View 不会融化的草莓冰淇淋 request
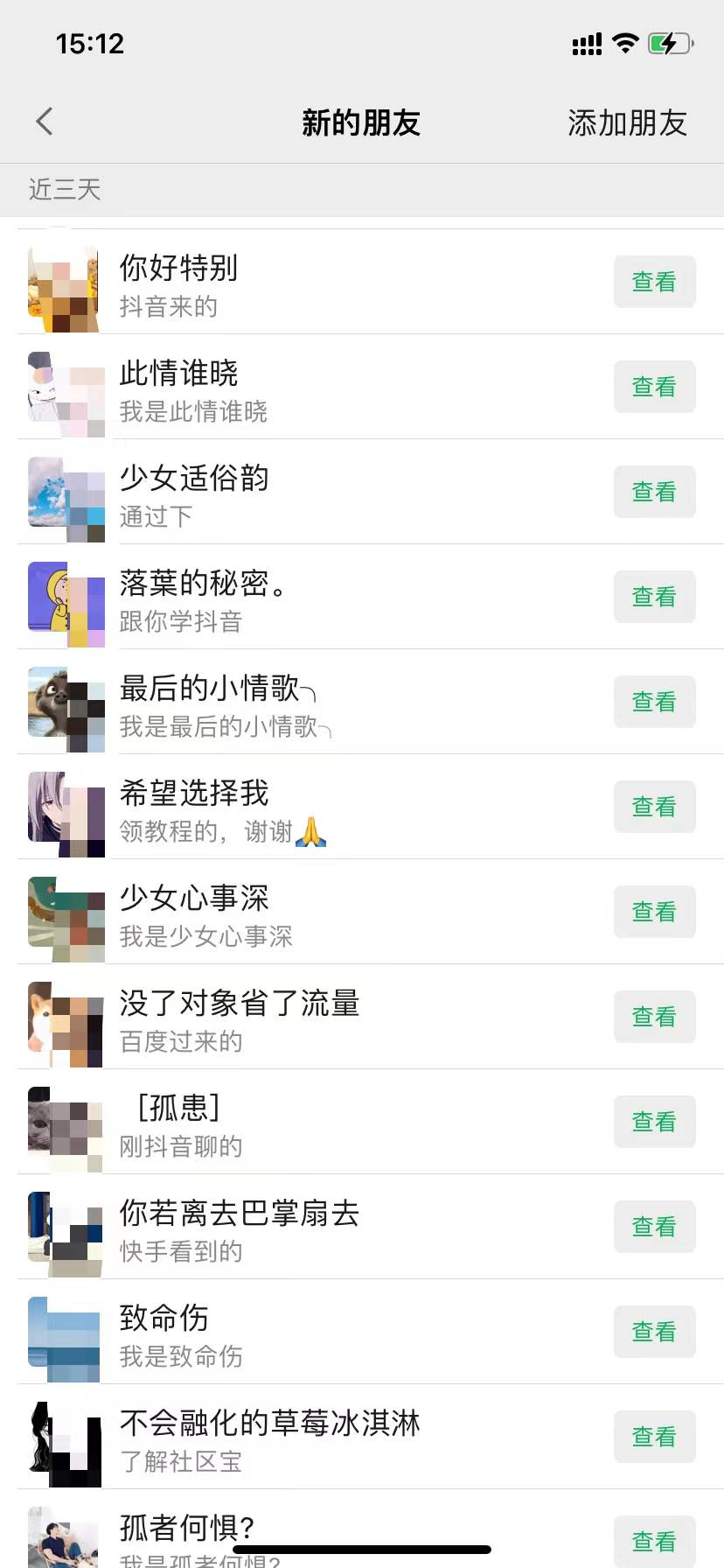 [654, 1437]
